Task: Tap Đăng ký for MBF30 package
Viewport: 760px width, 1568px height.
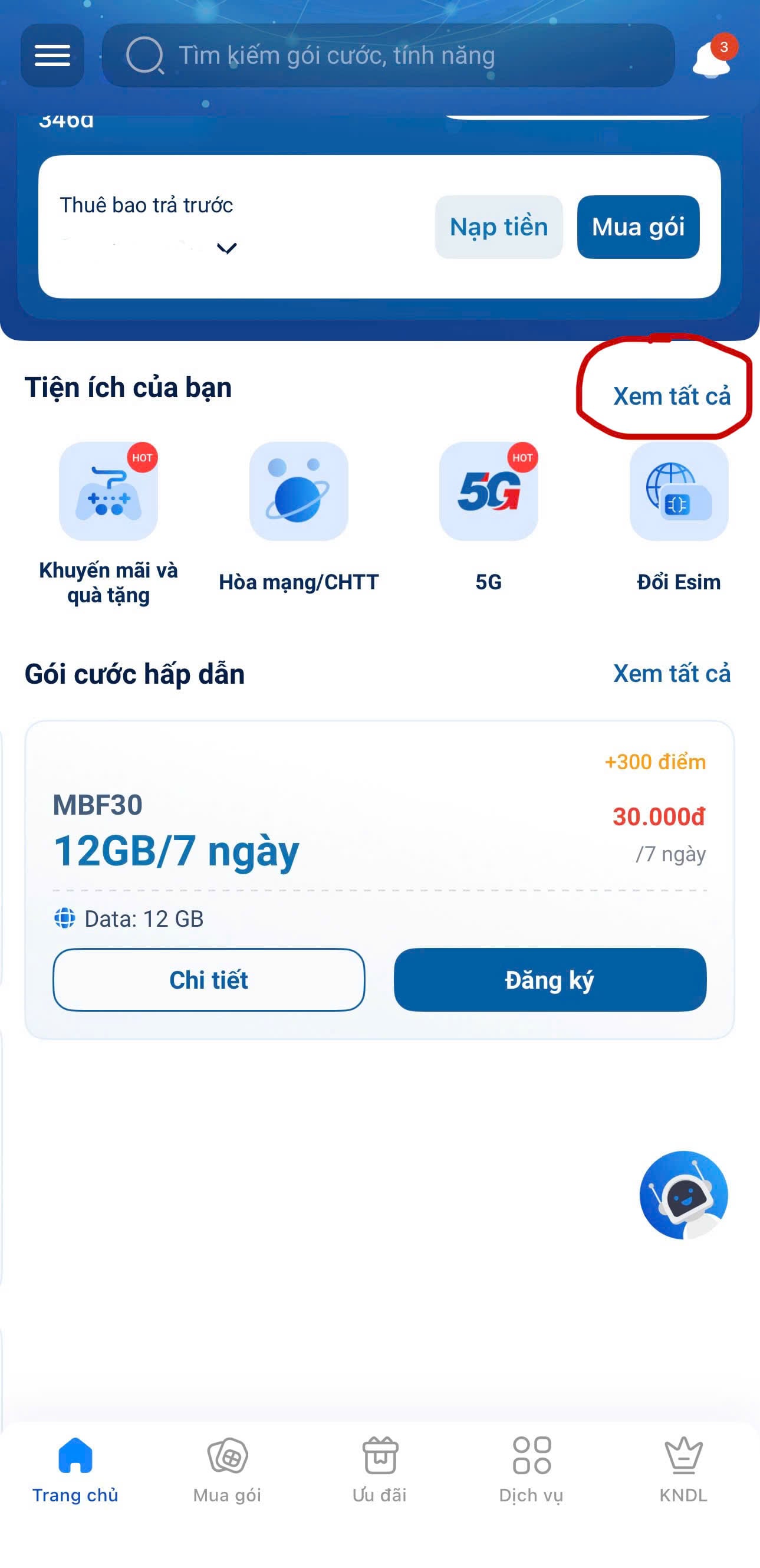Action: point(550,979)
